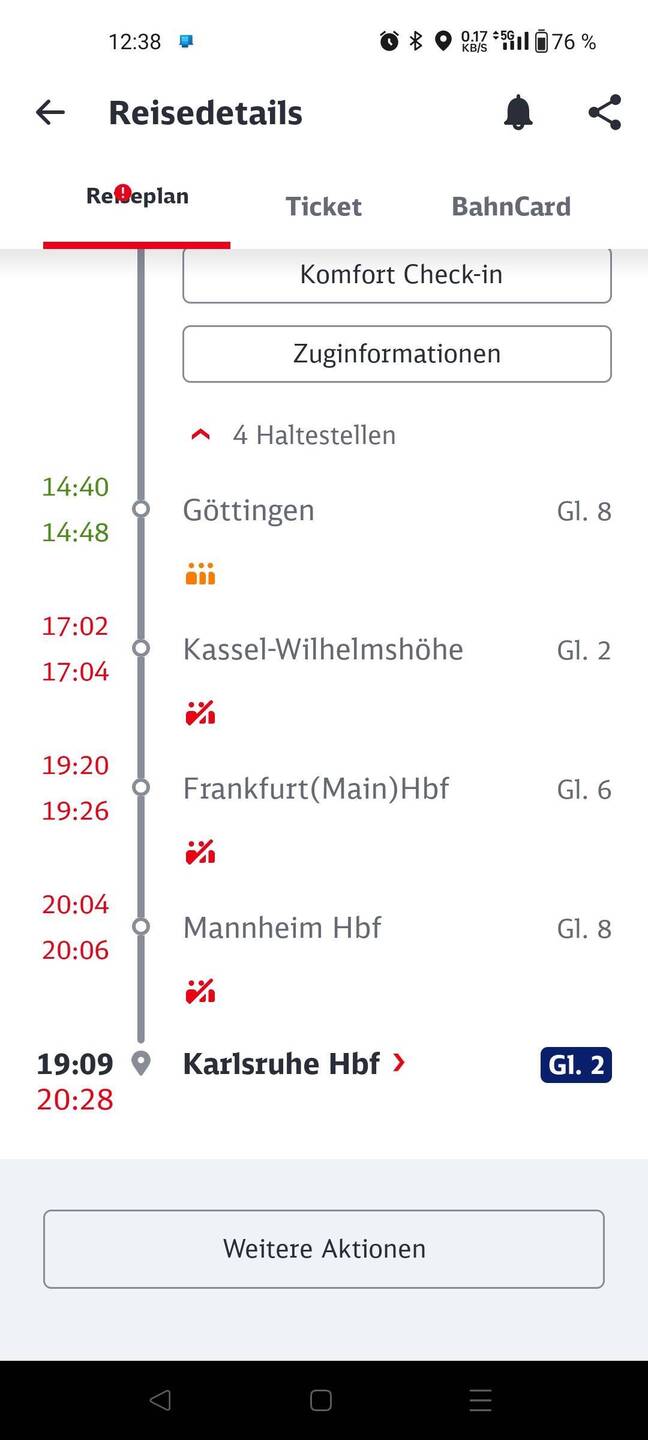Open Karlsruhe Hbf station details
The image size is (648, 1440).
click(x=294, y=1063)
